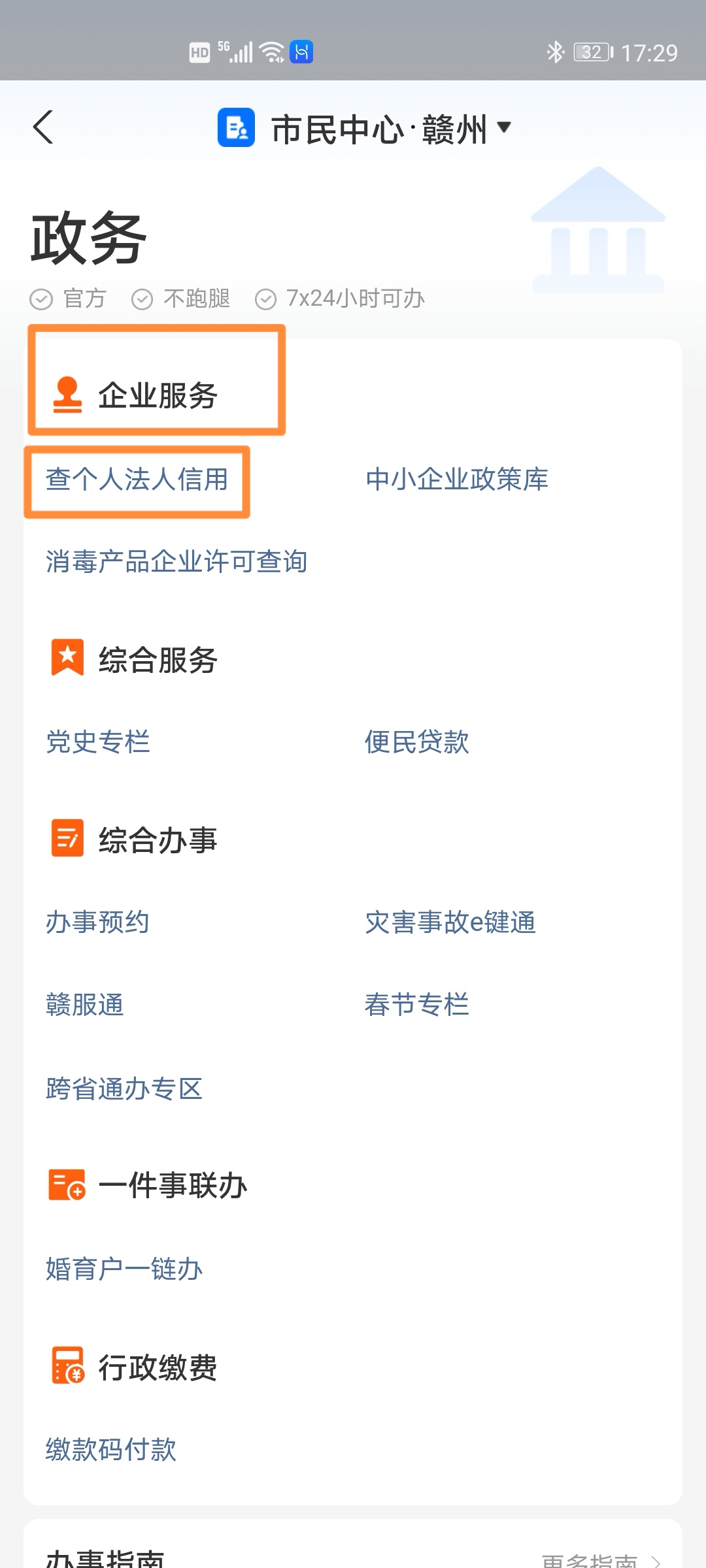Open 便民贷款 loan service
This screenshot has width=706, height=1568.
pos(416,743)
